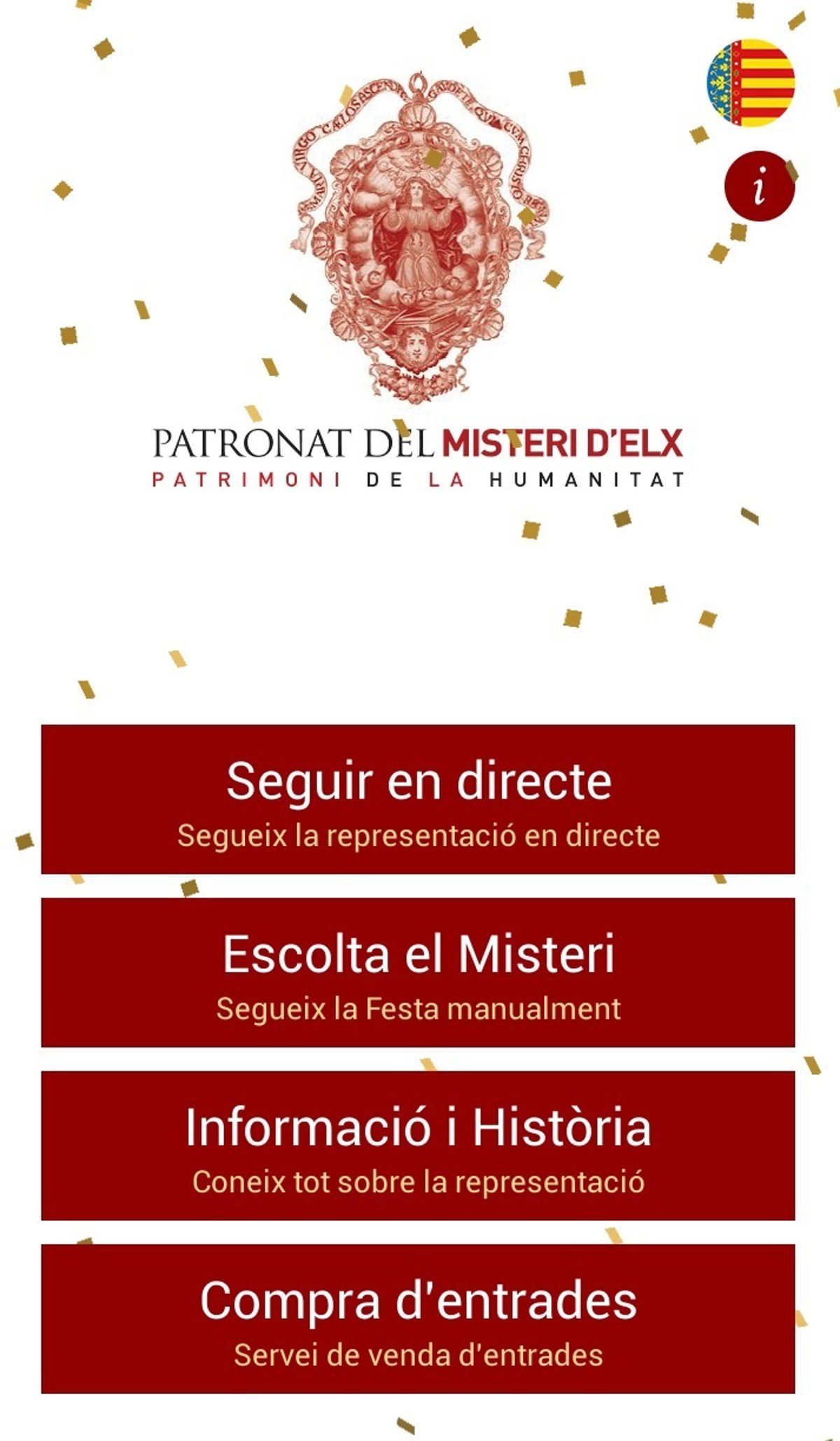Select Escolta el Misteri
Viewport: 840px width, 1441px height.
click(x=418, y=972)
